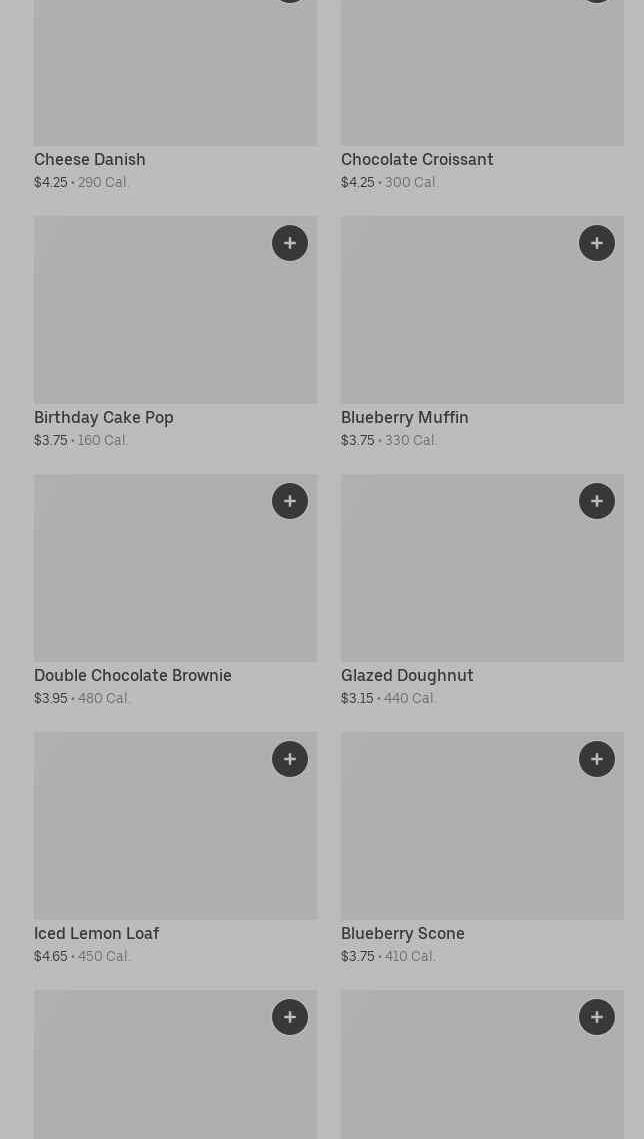Add Birthday Cake Pop to order
The width and height of the screenshot is (644, 1139).
tap(290, 243)
